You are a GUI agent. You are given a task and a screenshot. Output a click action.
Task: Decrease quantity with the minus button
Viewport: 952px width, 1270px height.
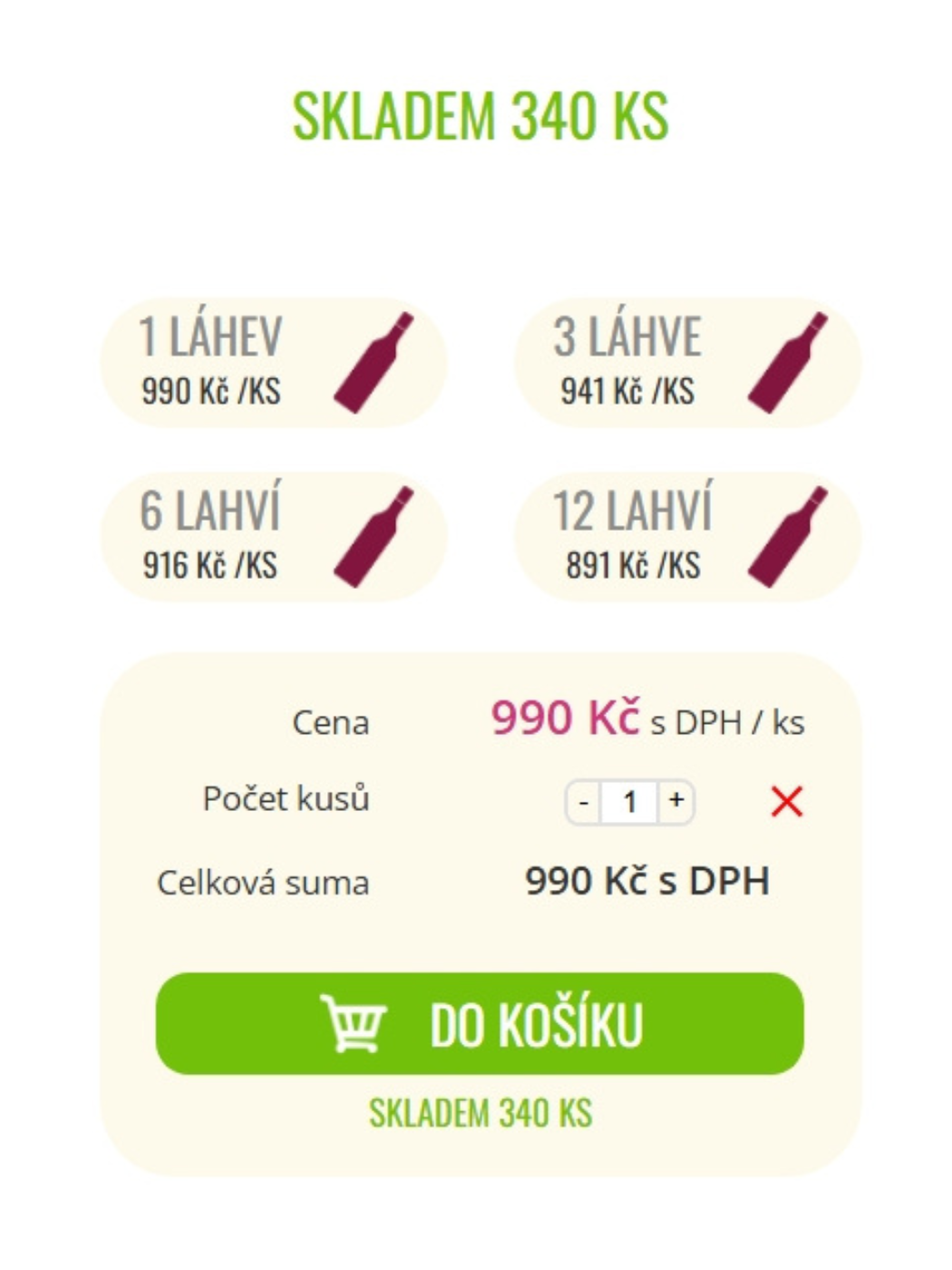click(x=584, y=802)
